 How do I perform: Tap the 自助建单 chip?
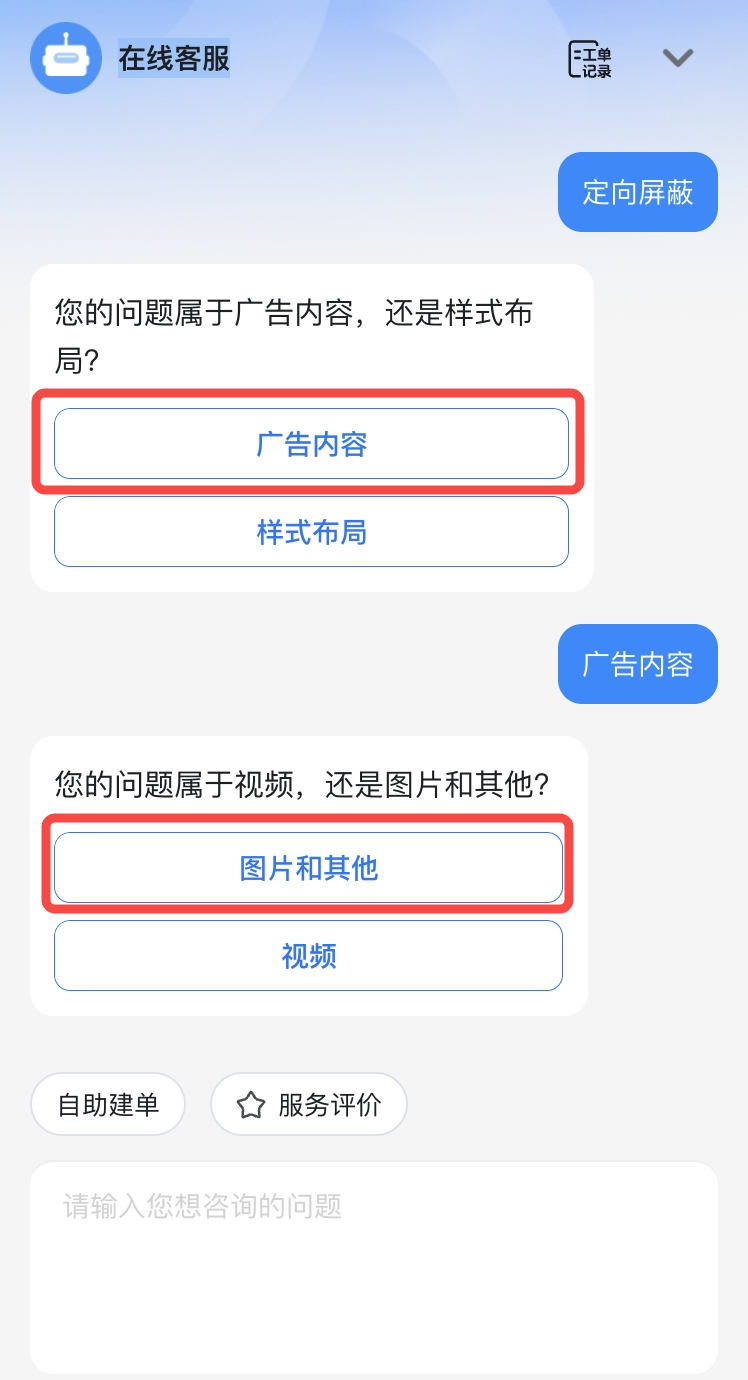click(108, 1104)
